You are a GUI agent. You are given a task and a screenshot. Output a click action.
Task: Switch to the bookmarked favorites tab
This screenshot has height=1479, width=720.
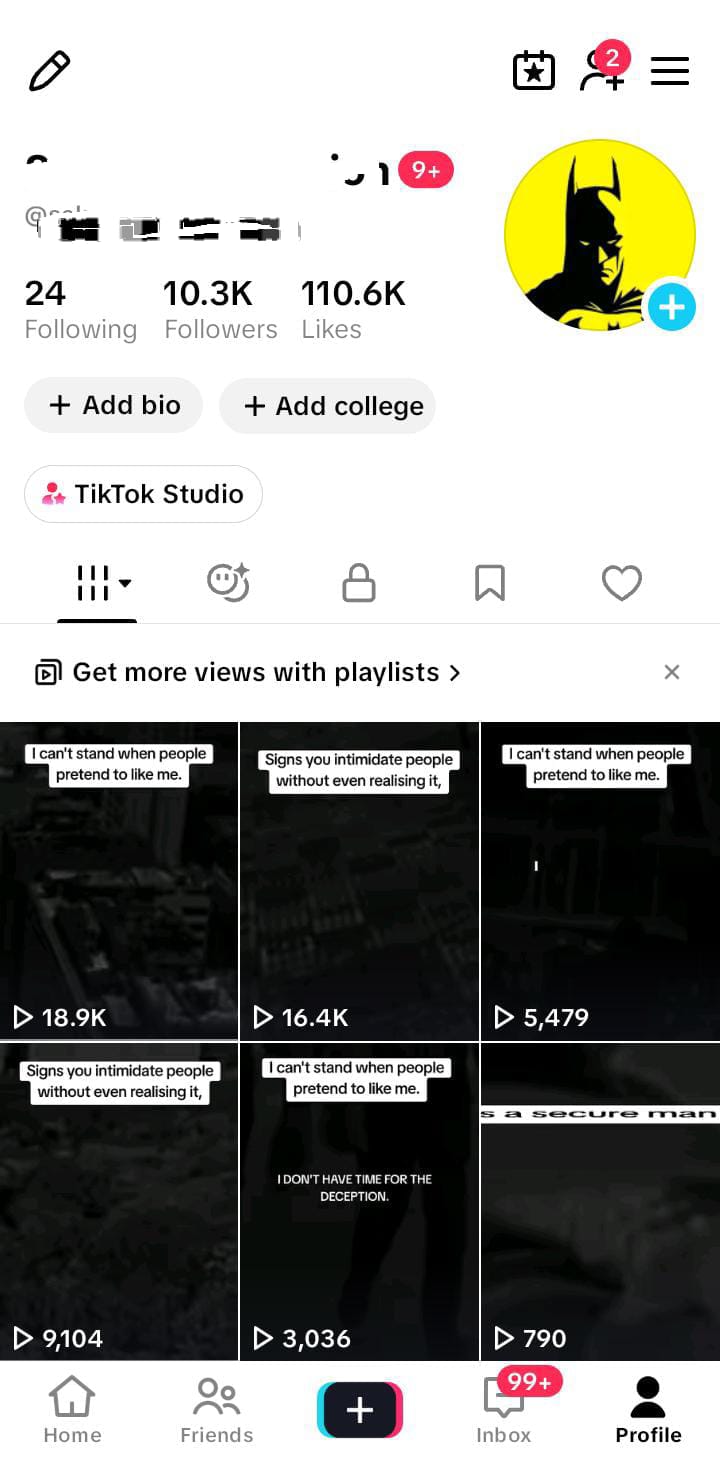490,583
